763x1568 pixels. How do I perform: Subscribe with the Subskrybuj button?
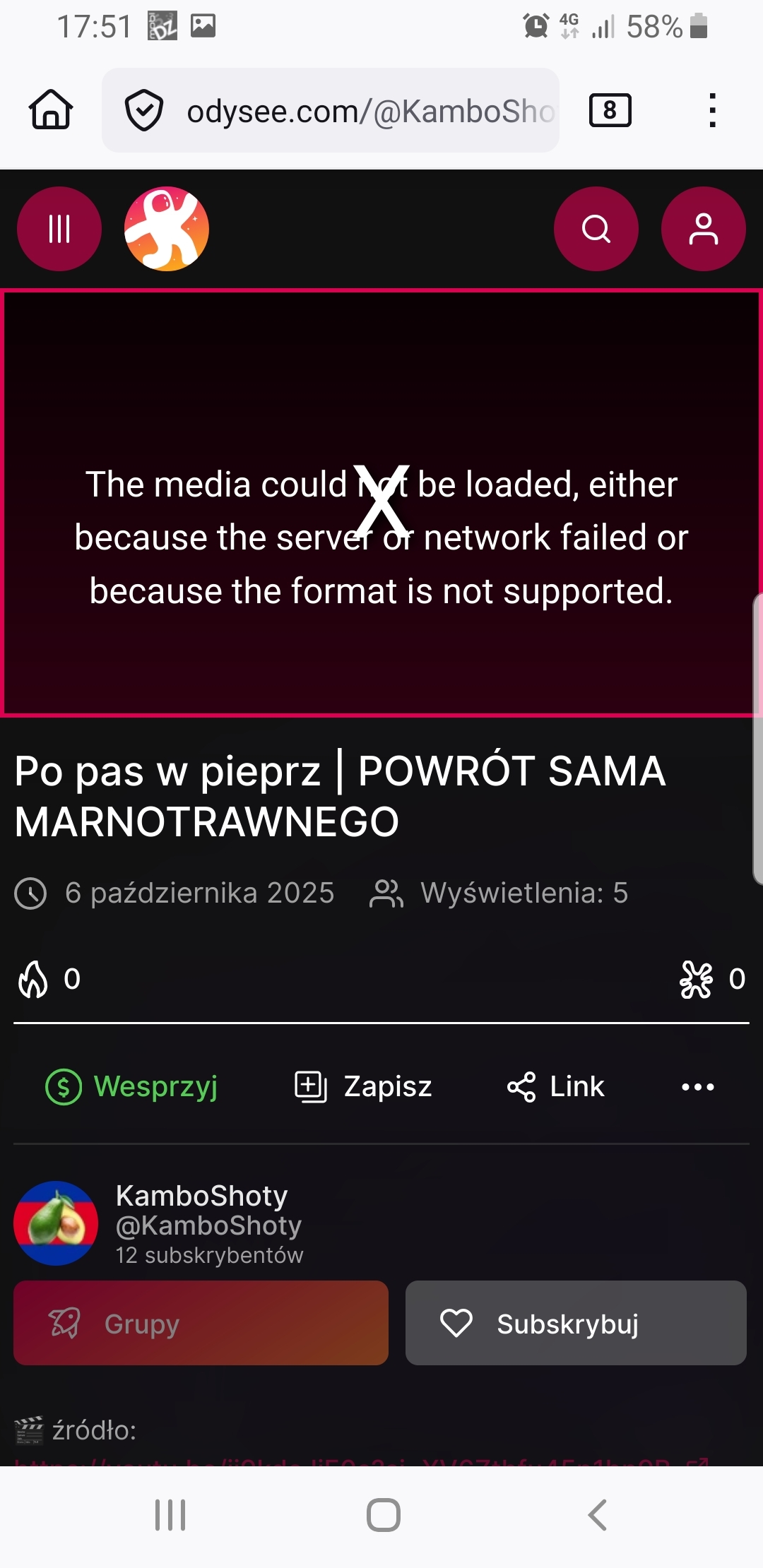pos(576,1323)
